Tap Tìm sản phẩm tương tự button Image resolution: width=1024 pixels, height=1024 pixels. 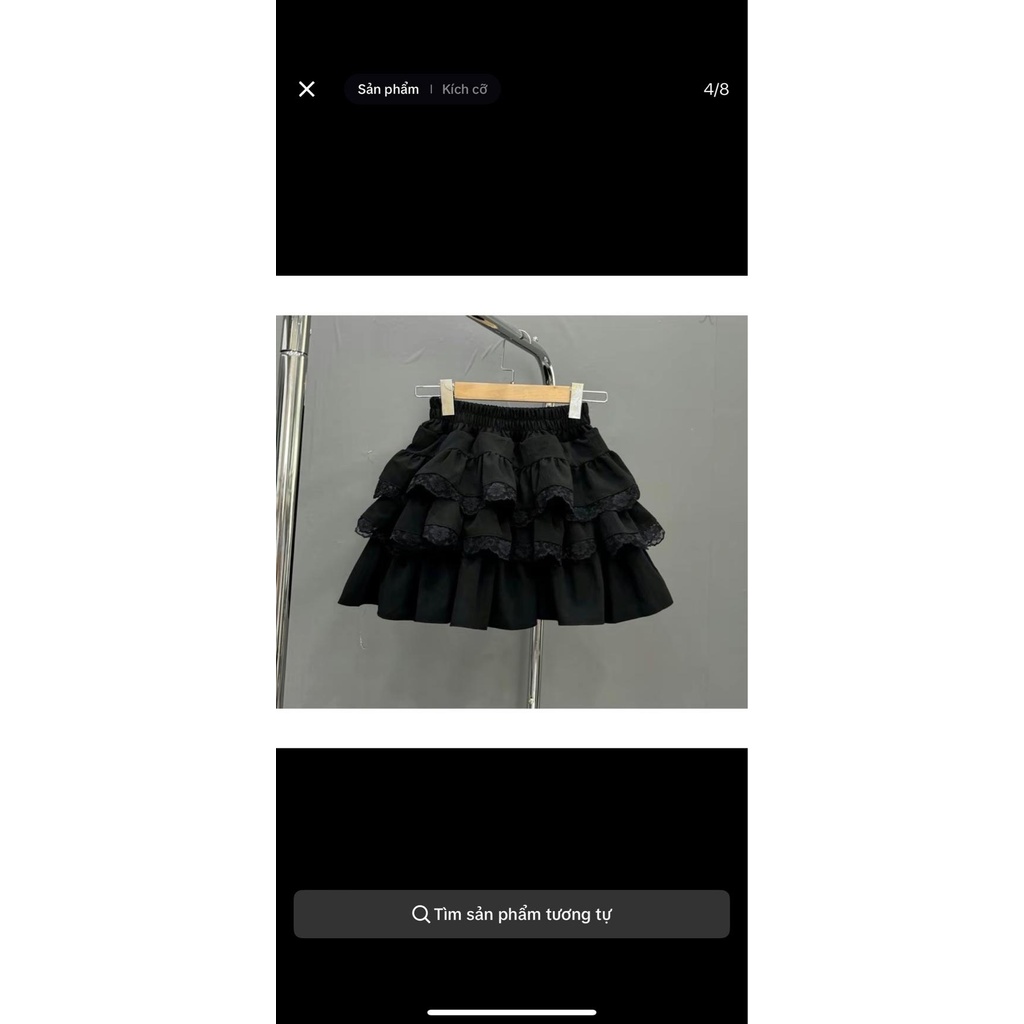coord(511,914)
